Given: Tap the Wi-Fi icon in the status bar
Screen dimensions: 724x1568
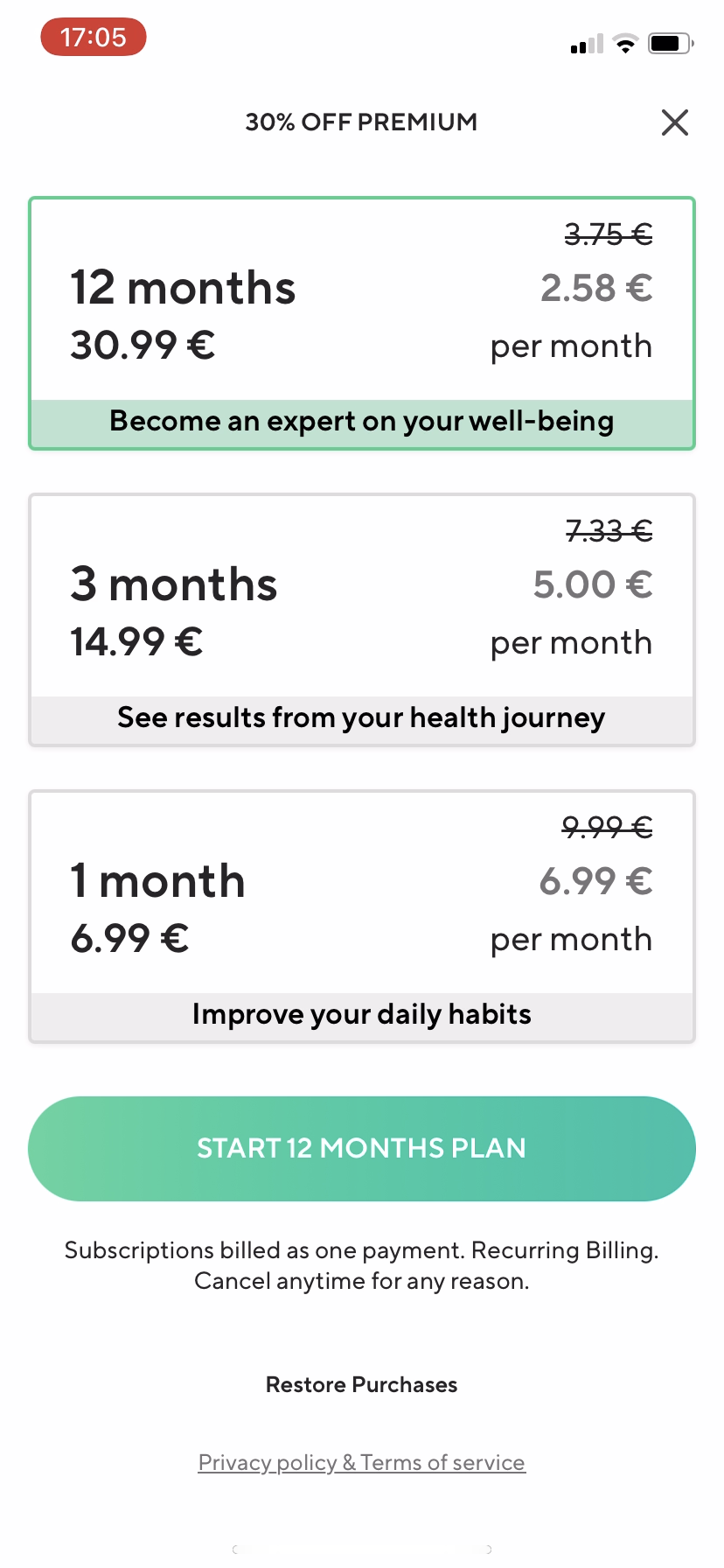Looking at the screenshot, I should [x=624, y=44].
